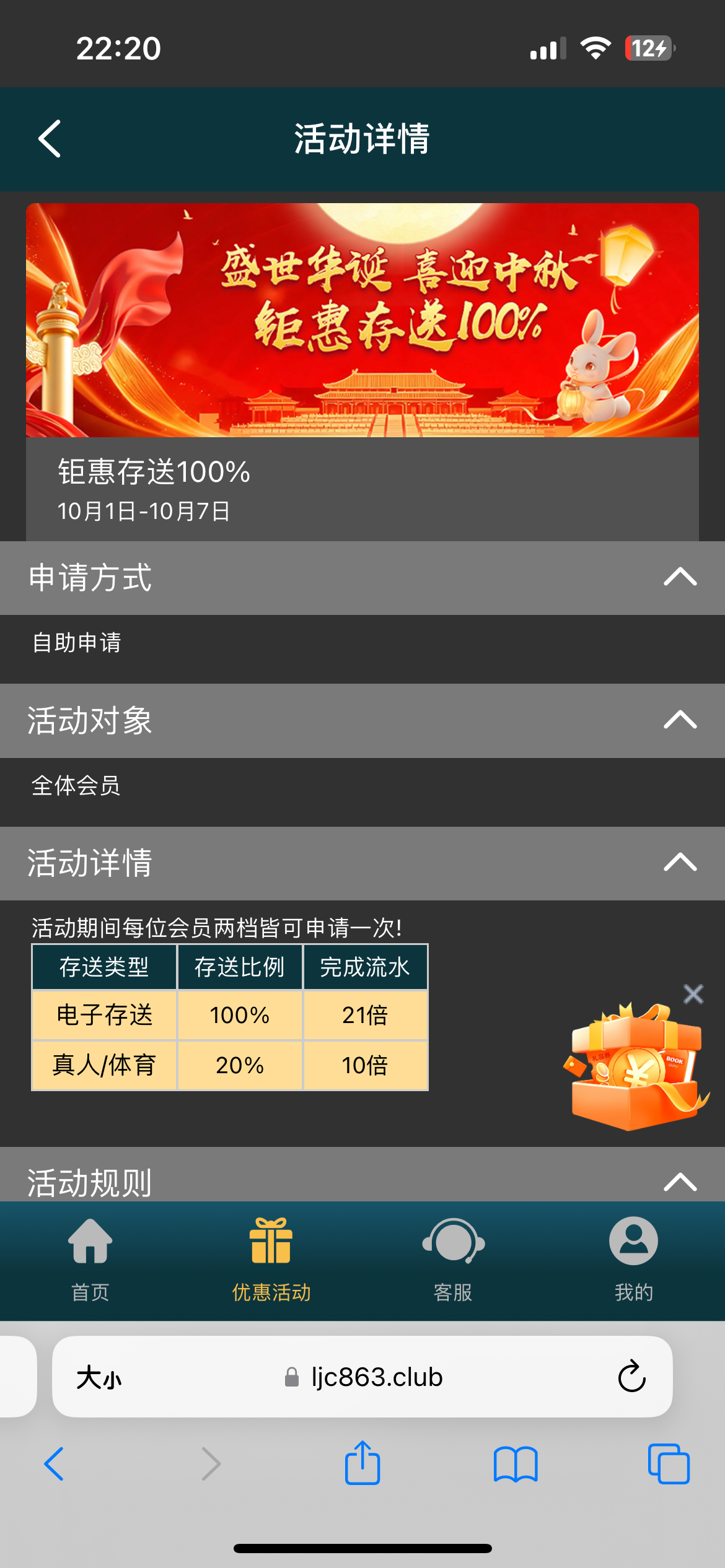This screenshot has width=725, height=1568.
Task: Go back from 活动详情 page
Action: click(x=50, y=139)
